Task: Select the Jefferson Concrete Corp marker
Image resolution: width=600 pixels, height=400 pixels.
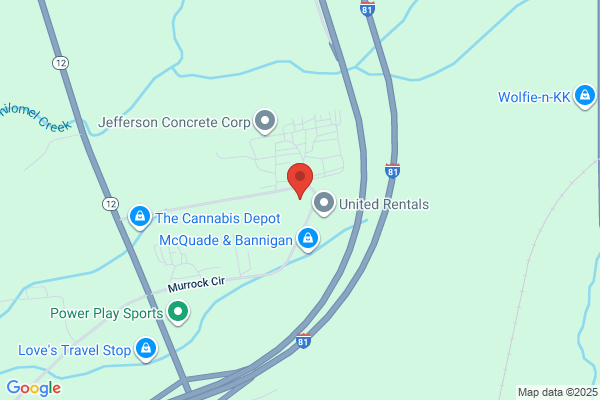Action: [x=265, y=122]
